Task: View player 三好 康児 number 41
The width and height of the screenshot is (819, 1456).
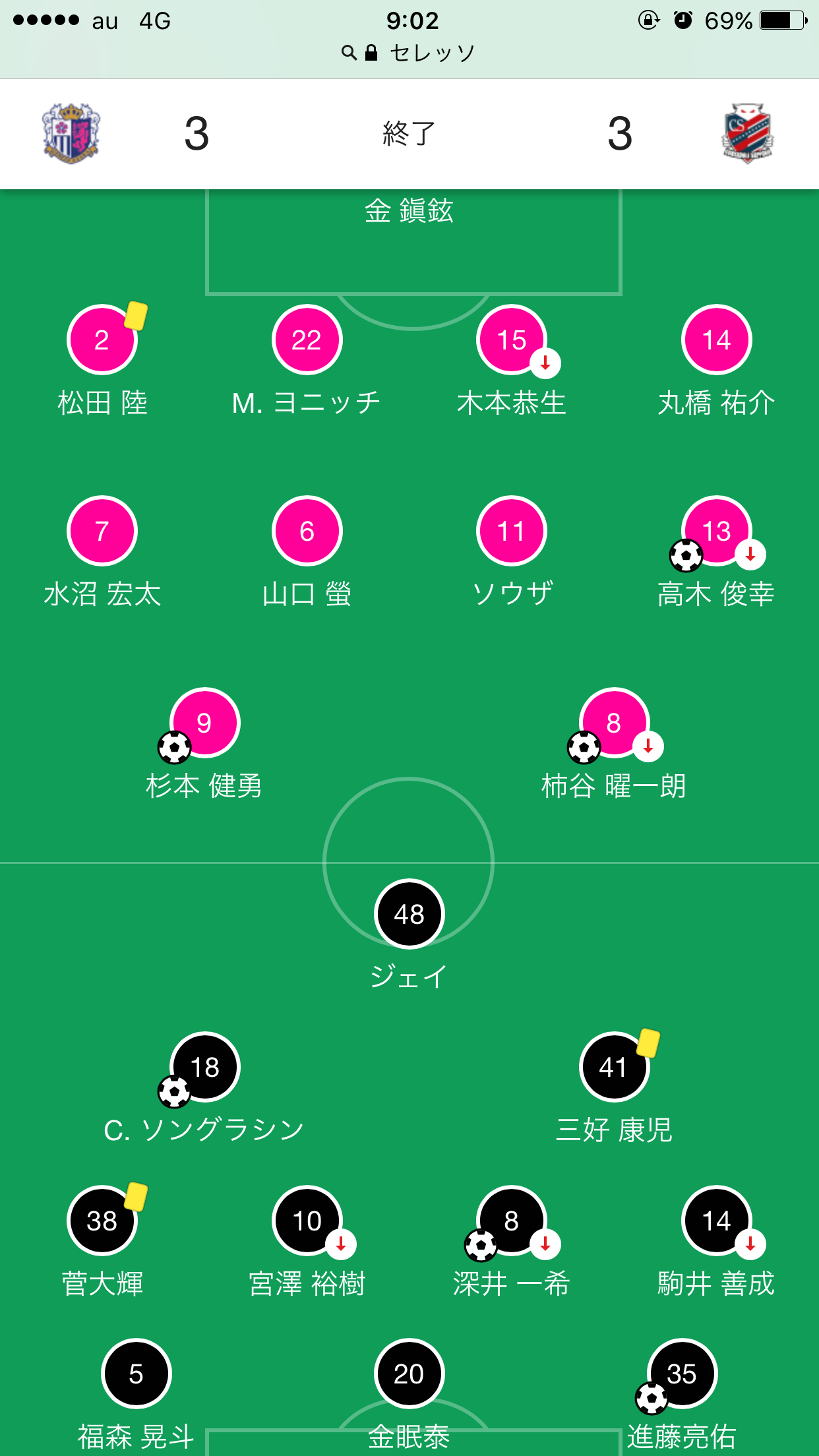Action: click(614, 1068)
